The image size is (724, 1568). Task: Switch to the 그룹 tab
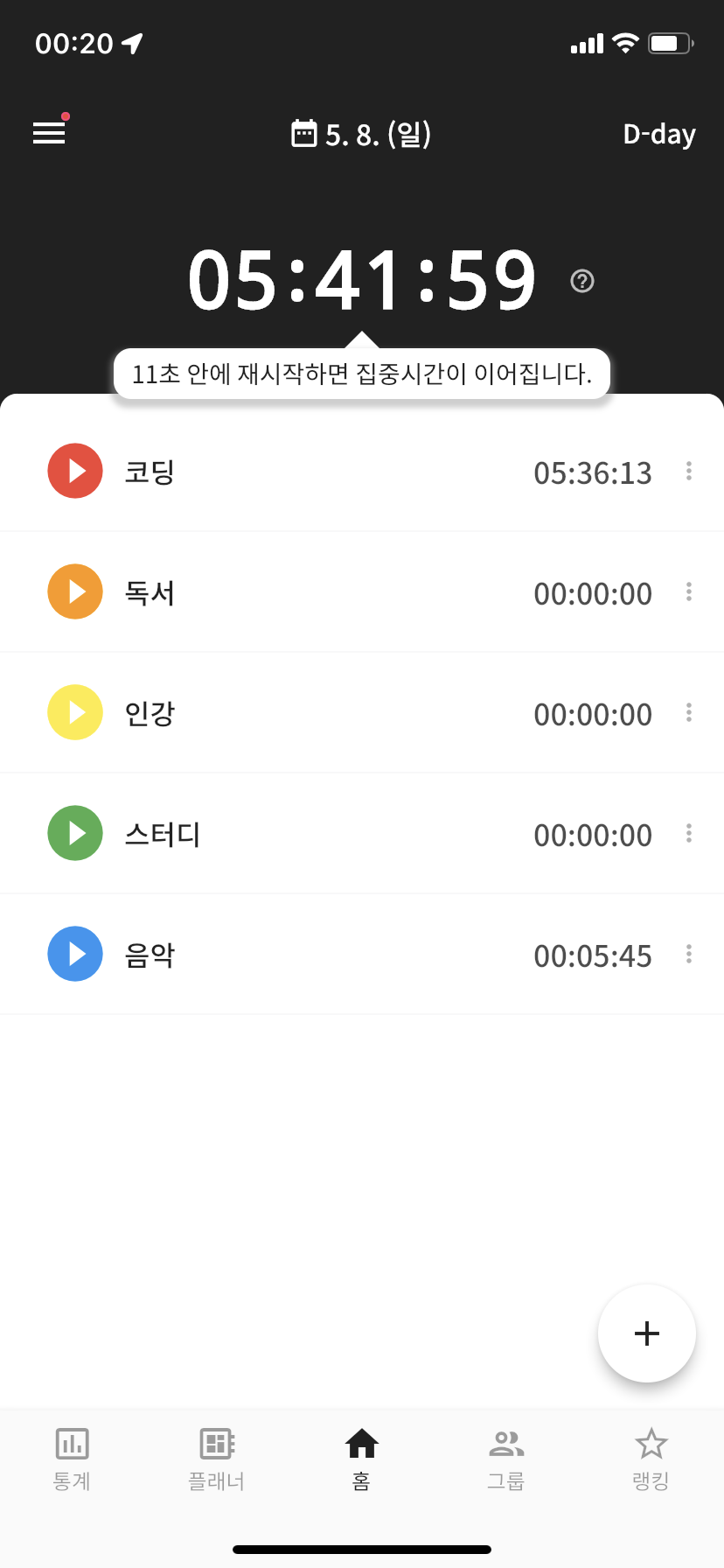coord(506,1458)
